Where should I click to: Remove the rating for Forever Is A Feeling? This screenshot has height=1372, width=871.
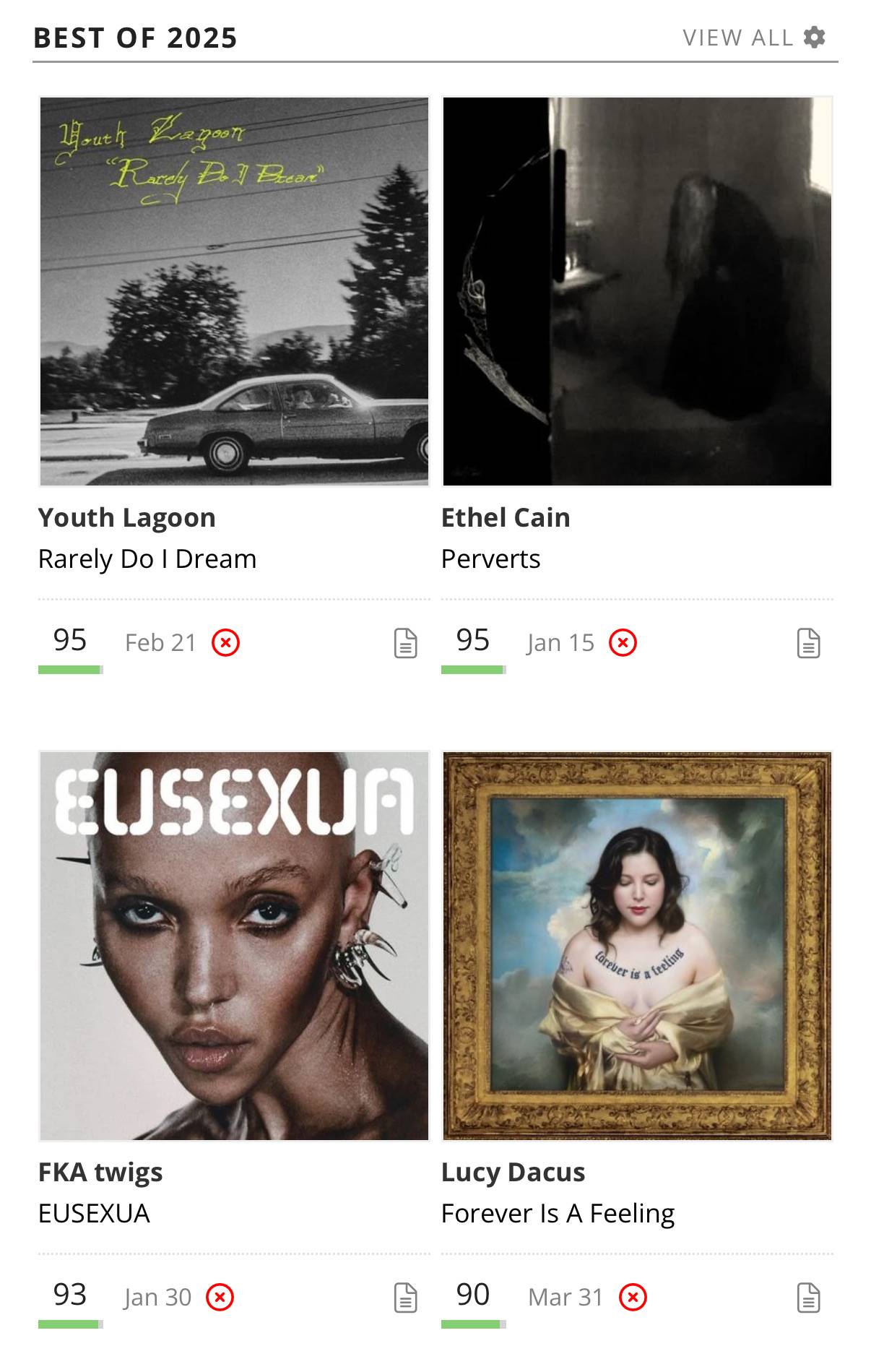(633, 1297)
